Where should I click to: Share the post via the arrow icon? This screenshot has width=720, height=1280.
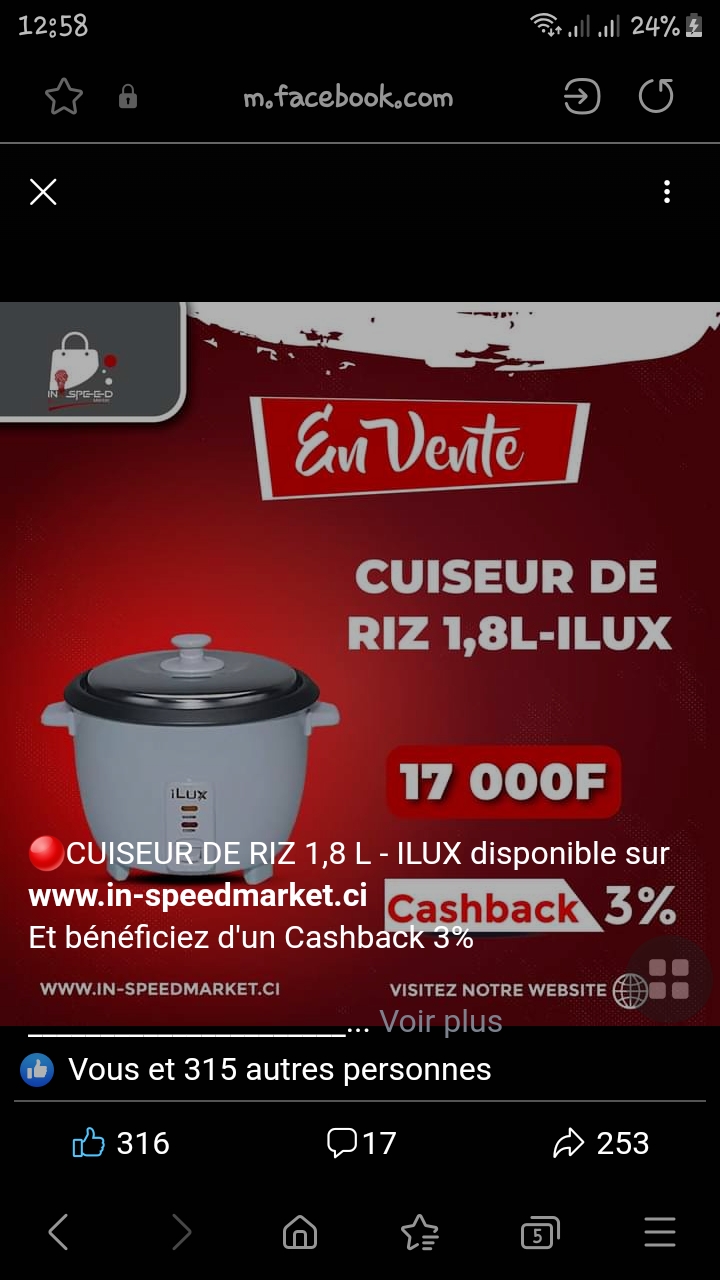[x=601, y=1143]
